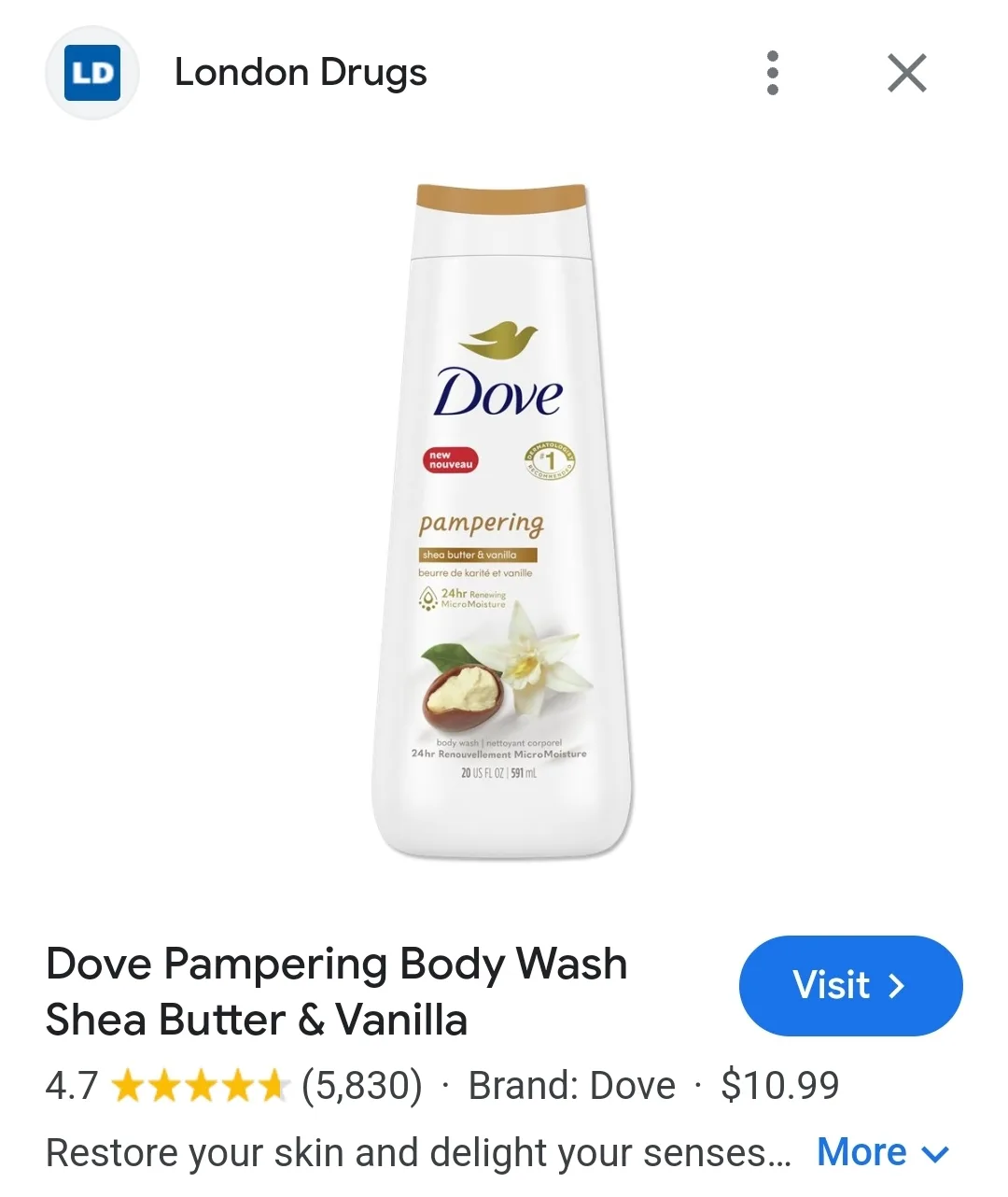Click the $10.99 price
Viewport: 1008px width, 1197px height.
coord(780,1084)
